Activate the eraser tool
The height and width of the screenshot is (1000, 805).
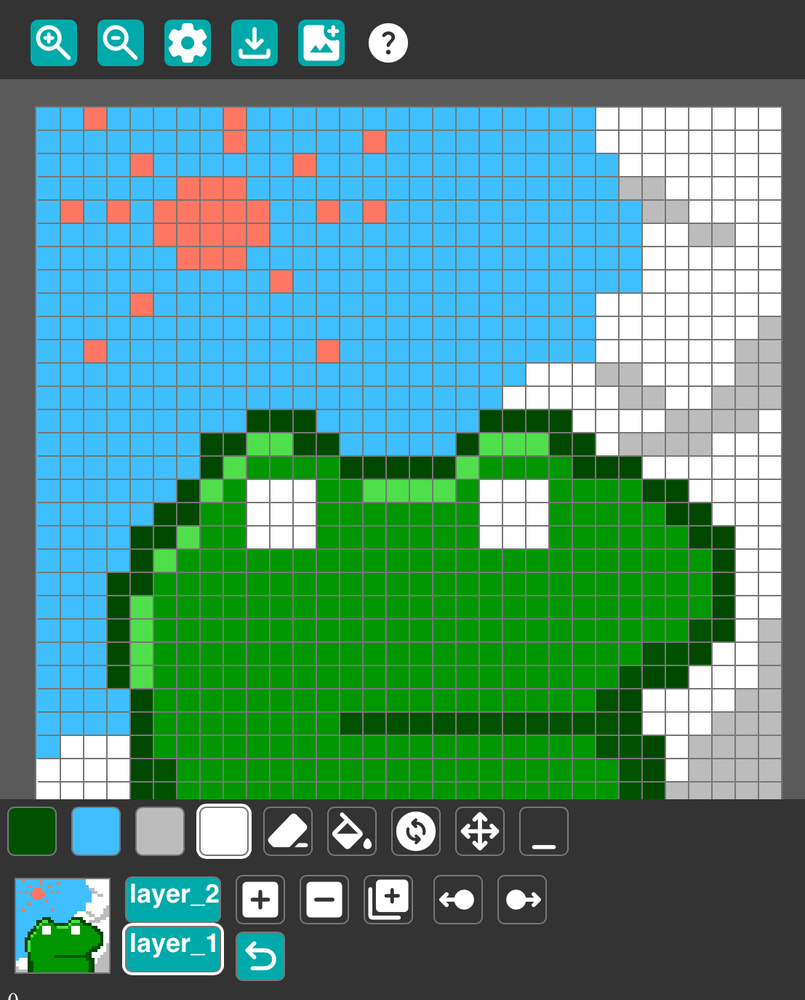288,832
